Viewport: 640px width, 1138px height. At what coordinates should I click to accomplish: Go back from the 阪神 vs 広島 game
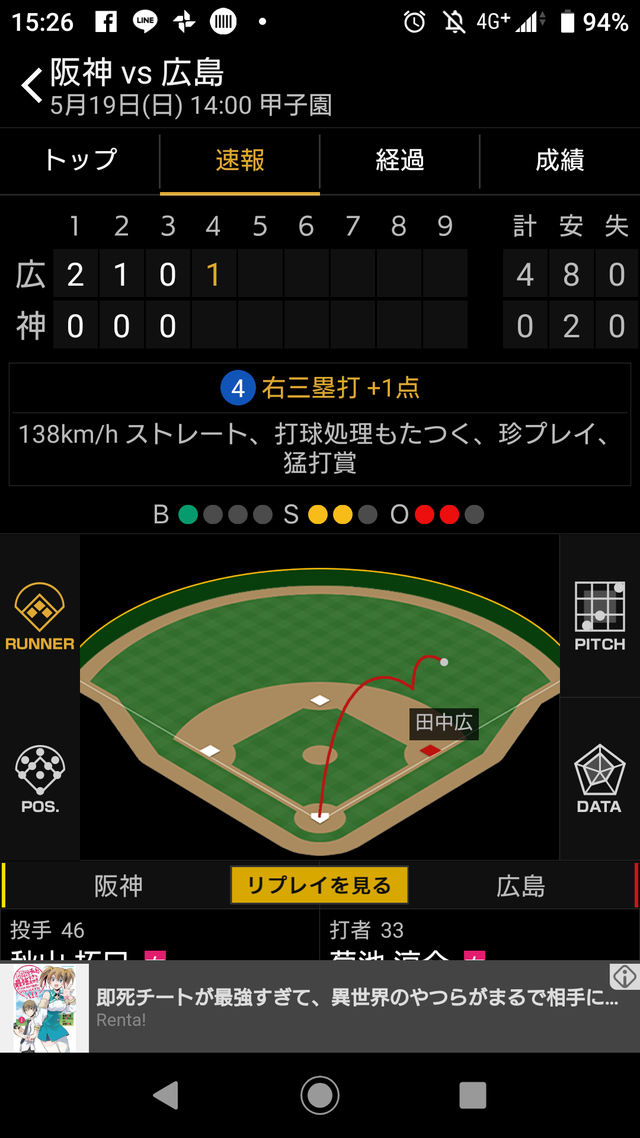click(x=31, y=86)
